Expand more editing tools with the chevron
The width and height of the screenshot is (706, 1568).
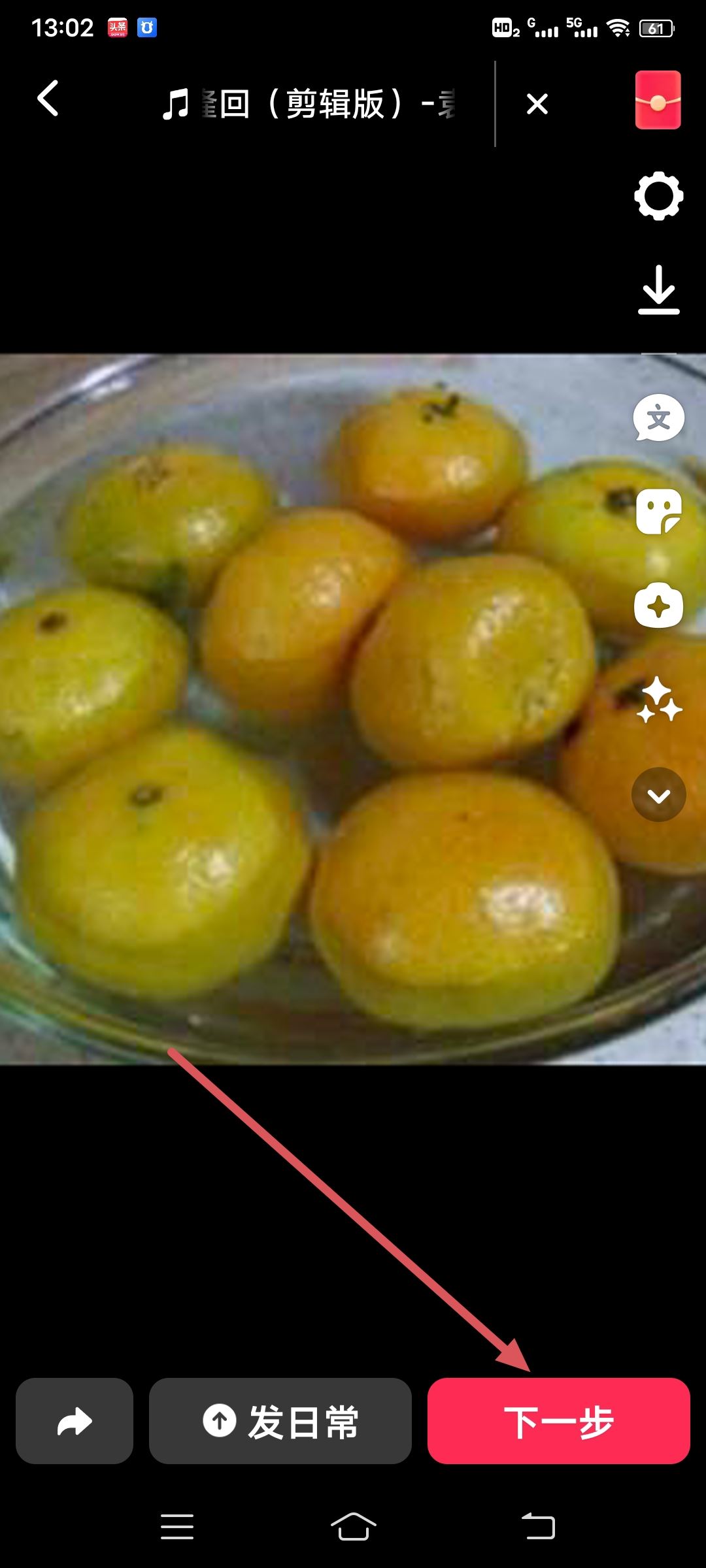pos(658,794)
